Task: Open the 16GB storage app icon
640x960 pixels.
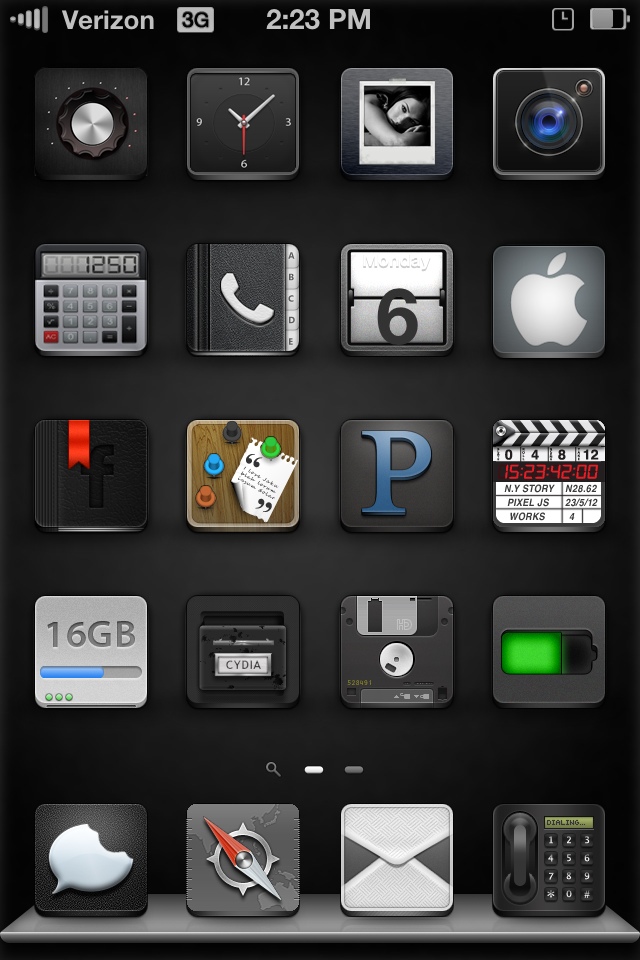Action: [x=91, y=651]
